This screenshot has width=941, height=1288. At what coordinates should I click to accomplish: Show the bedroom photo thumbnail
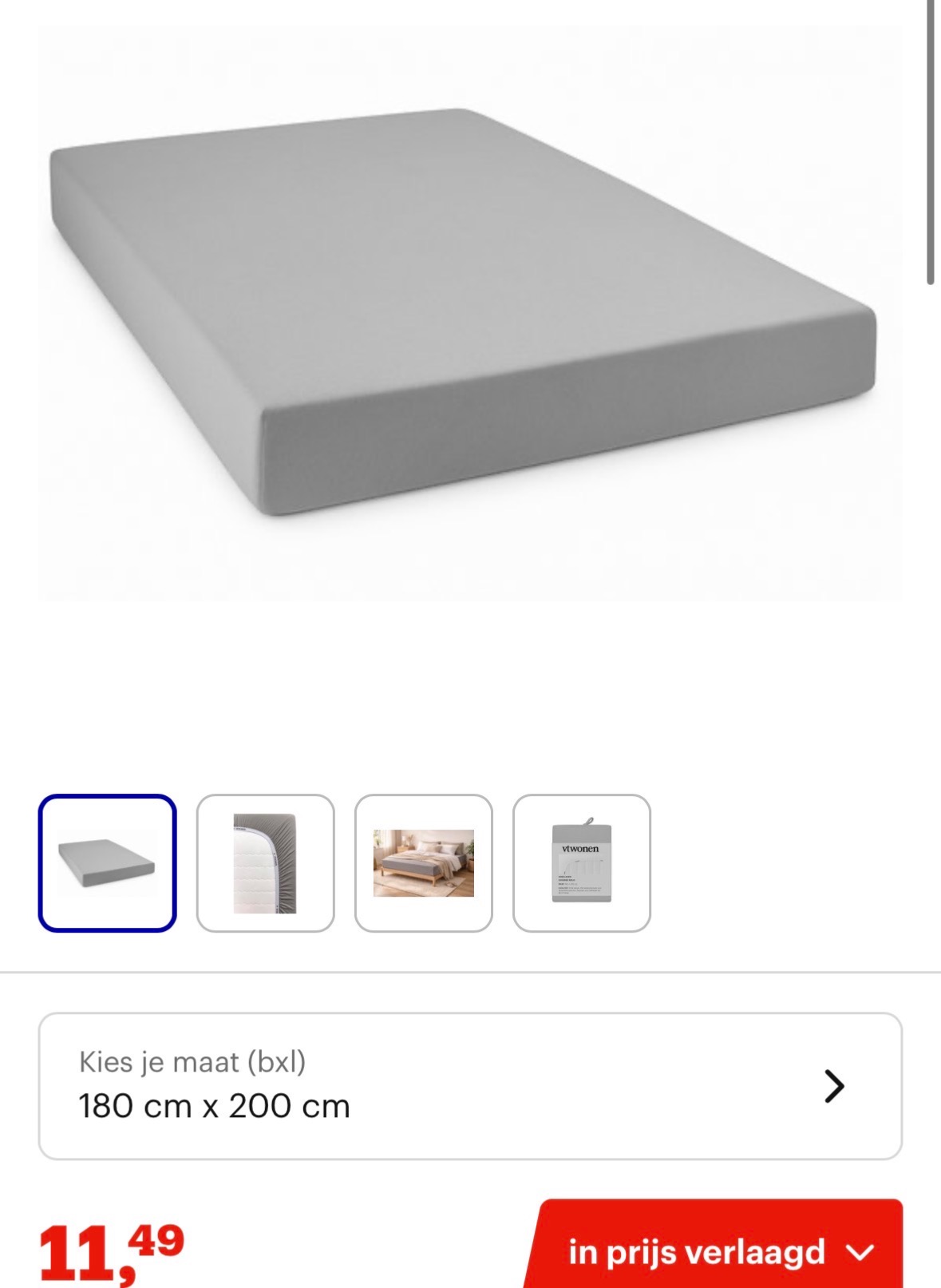coord(423,863)
